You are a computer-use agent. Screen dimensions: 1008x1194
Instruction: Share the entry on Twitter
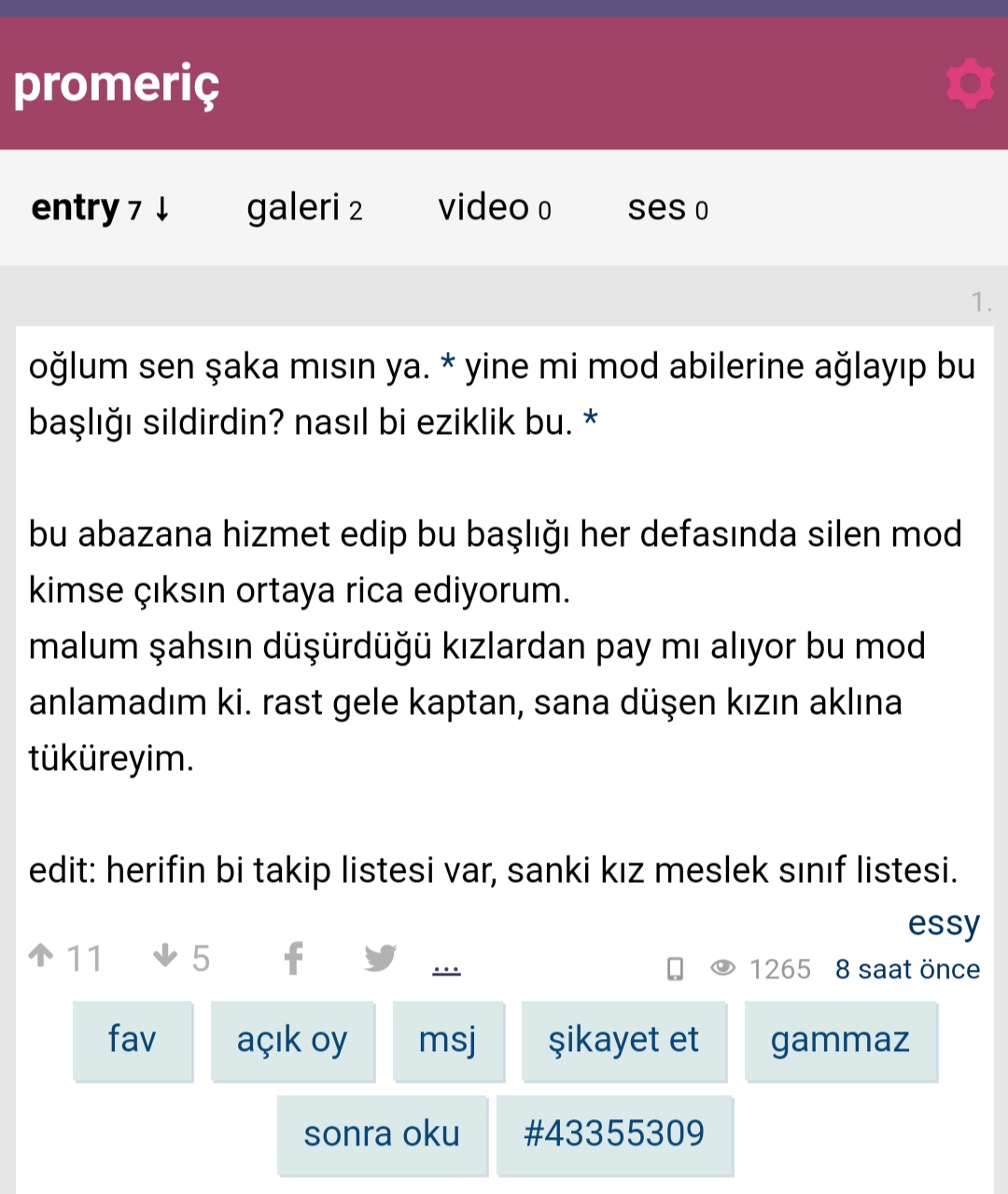[380, 958]
